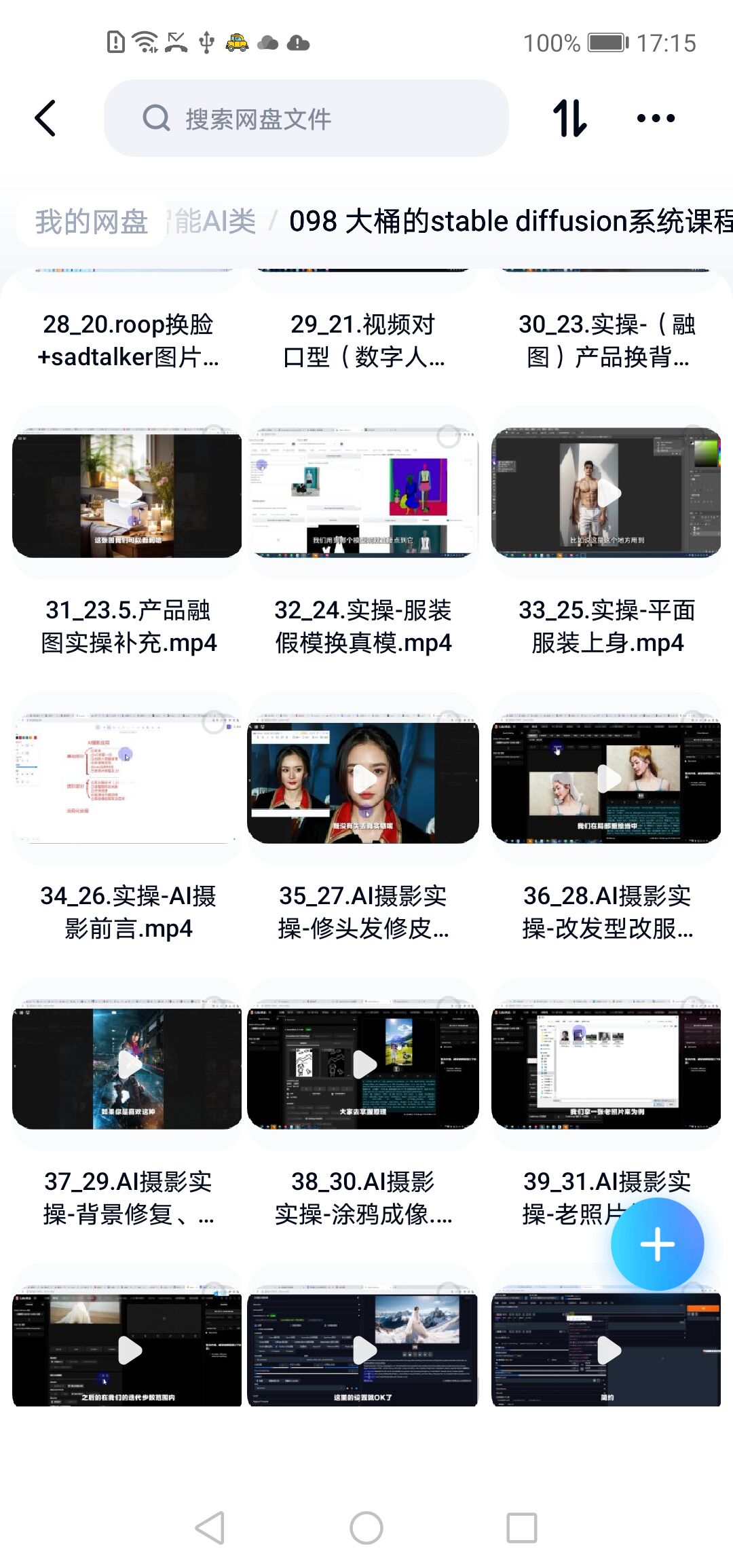Play video 33_25.实操-平面服装上身.mp4
Image resolution: width=733 pixels, height=1568 pixels.
pos(606,493)
